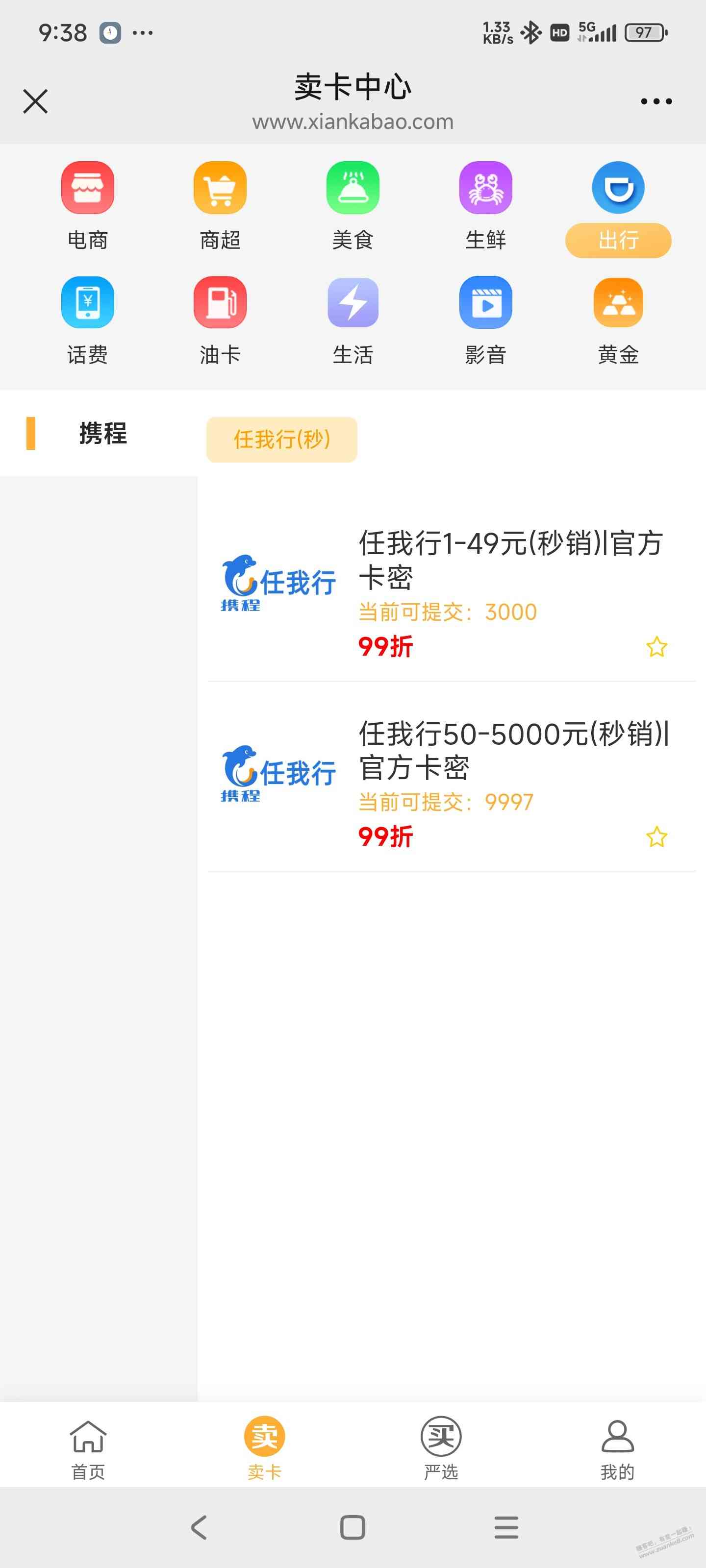
Task: Favorite the 任我行50-5000元 card
Action: (656, 837)
